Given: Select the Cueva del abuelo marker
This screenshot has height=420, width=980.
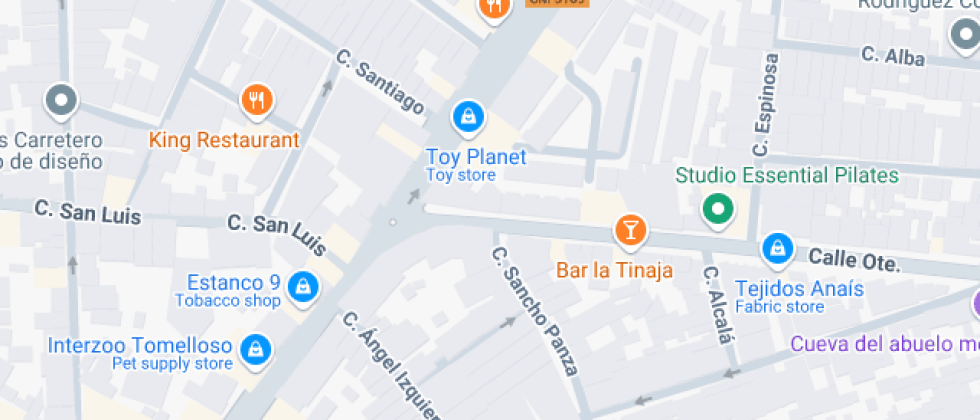Looking at the screenshot, I should [975, 305].
